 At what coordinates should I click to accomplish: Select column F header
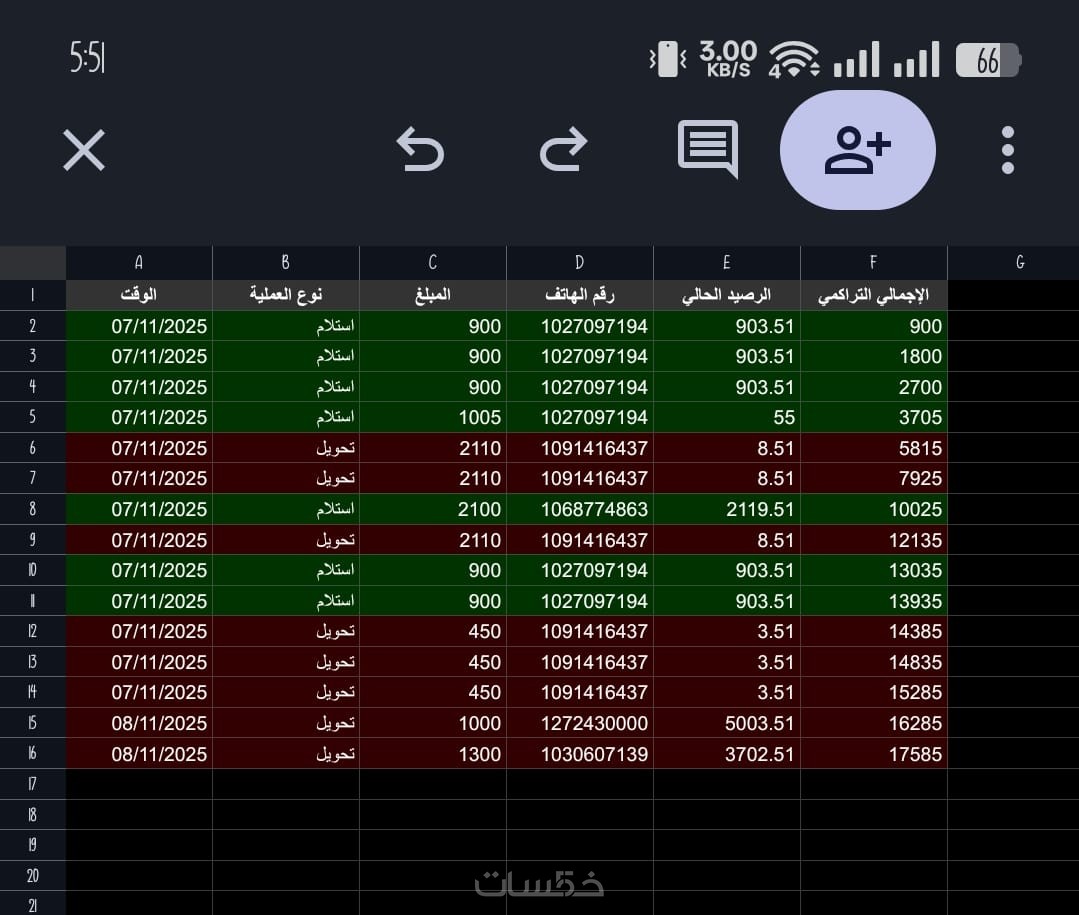point(873,262)
